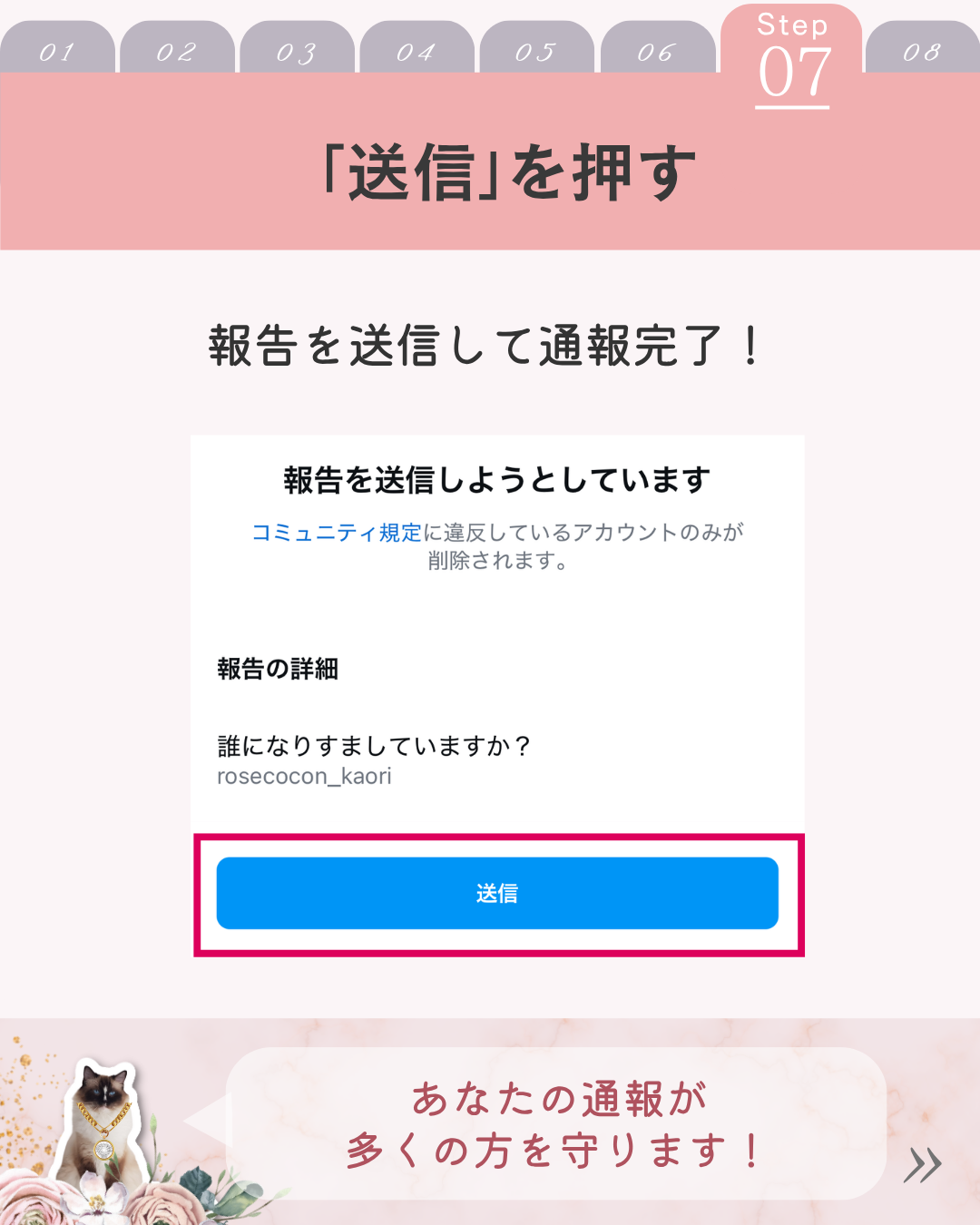
Task: Select Step 07 indicator at the top
Action: pyautogui.click(x=794, y=54)
